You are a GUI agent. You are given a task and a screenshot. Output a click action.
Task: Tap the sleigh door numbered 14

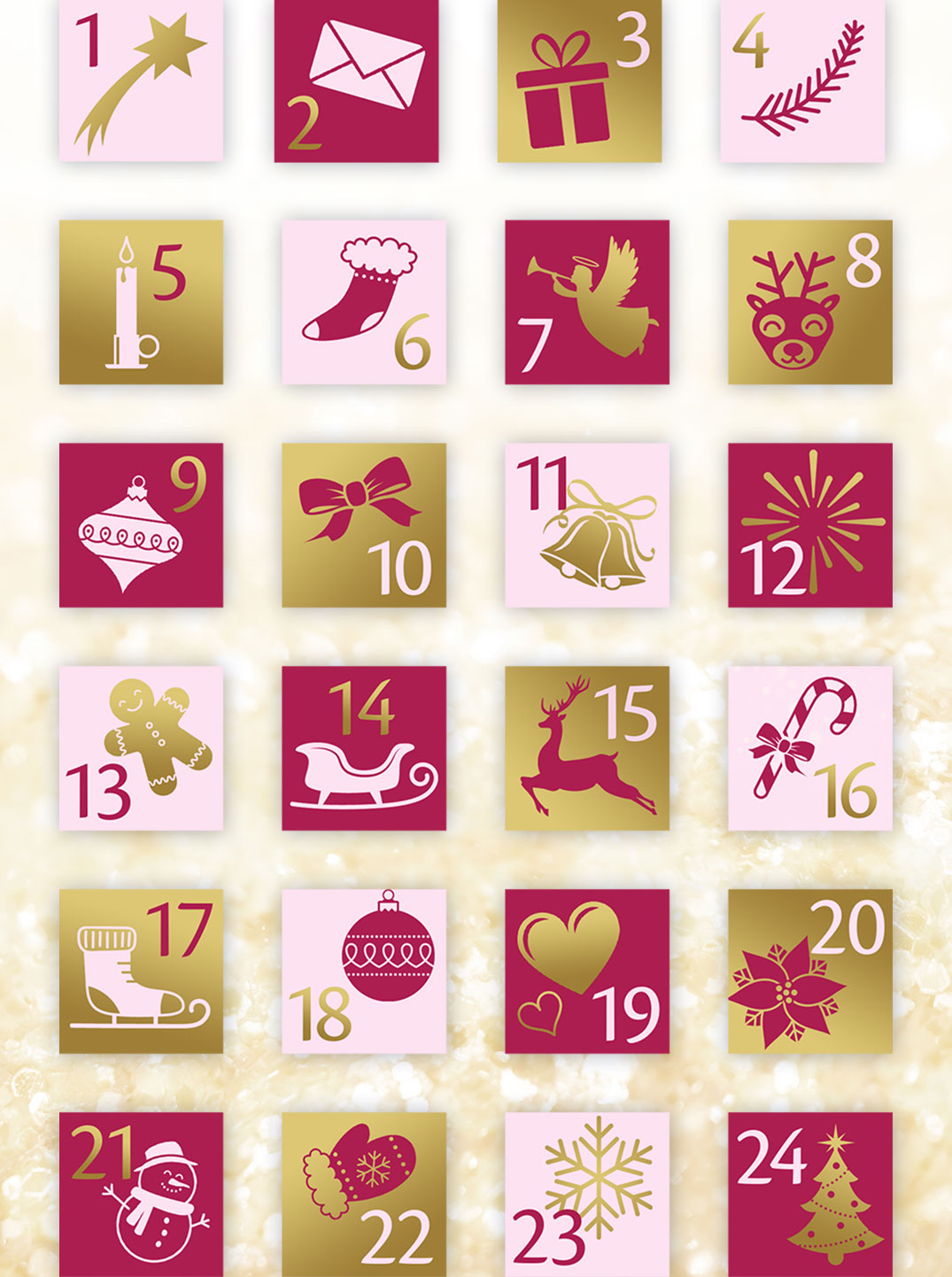(364, 748)
